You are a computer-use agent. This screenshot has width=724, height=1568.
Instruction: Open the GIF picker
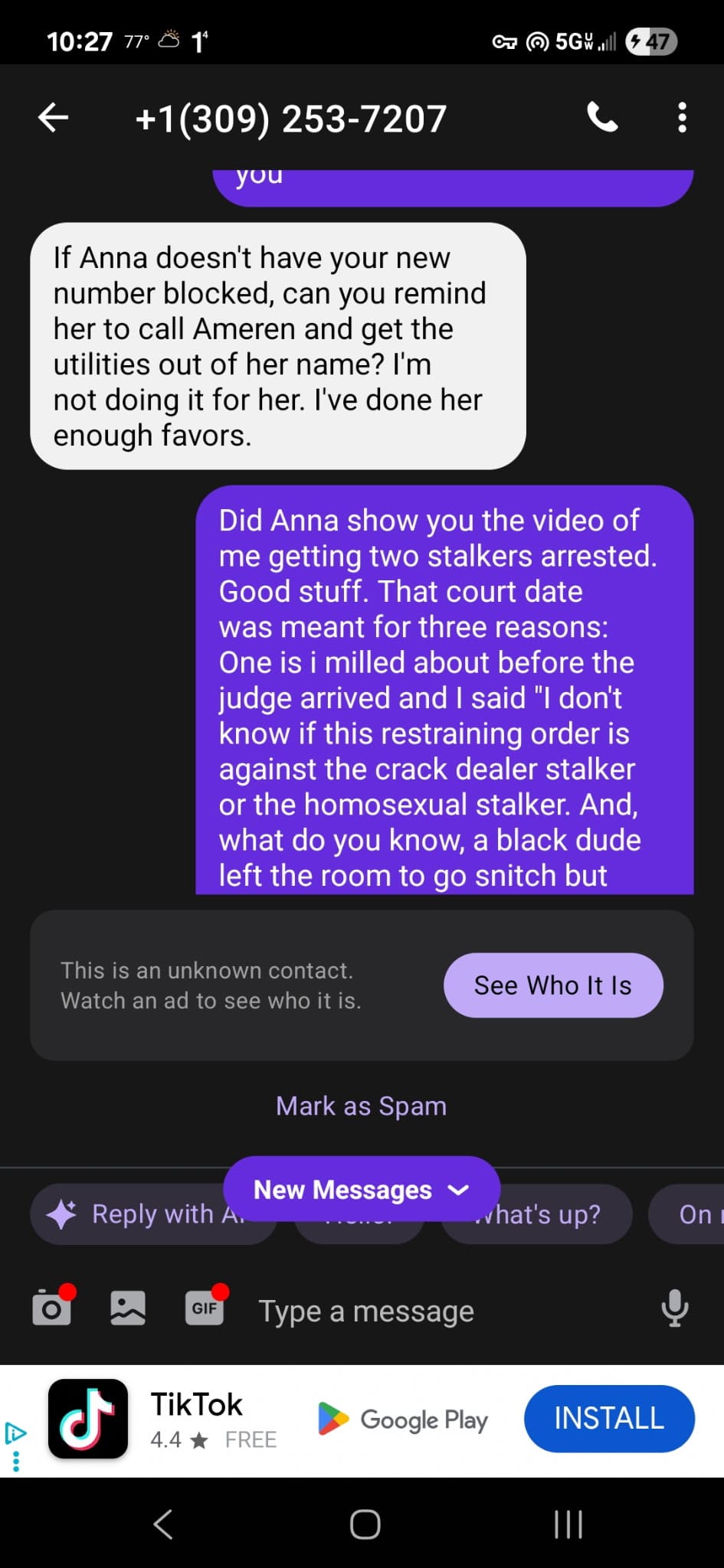204,1309
